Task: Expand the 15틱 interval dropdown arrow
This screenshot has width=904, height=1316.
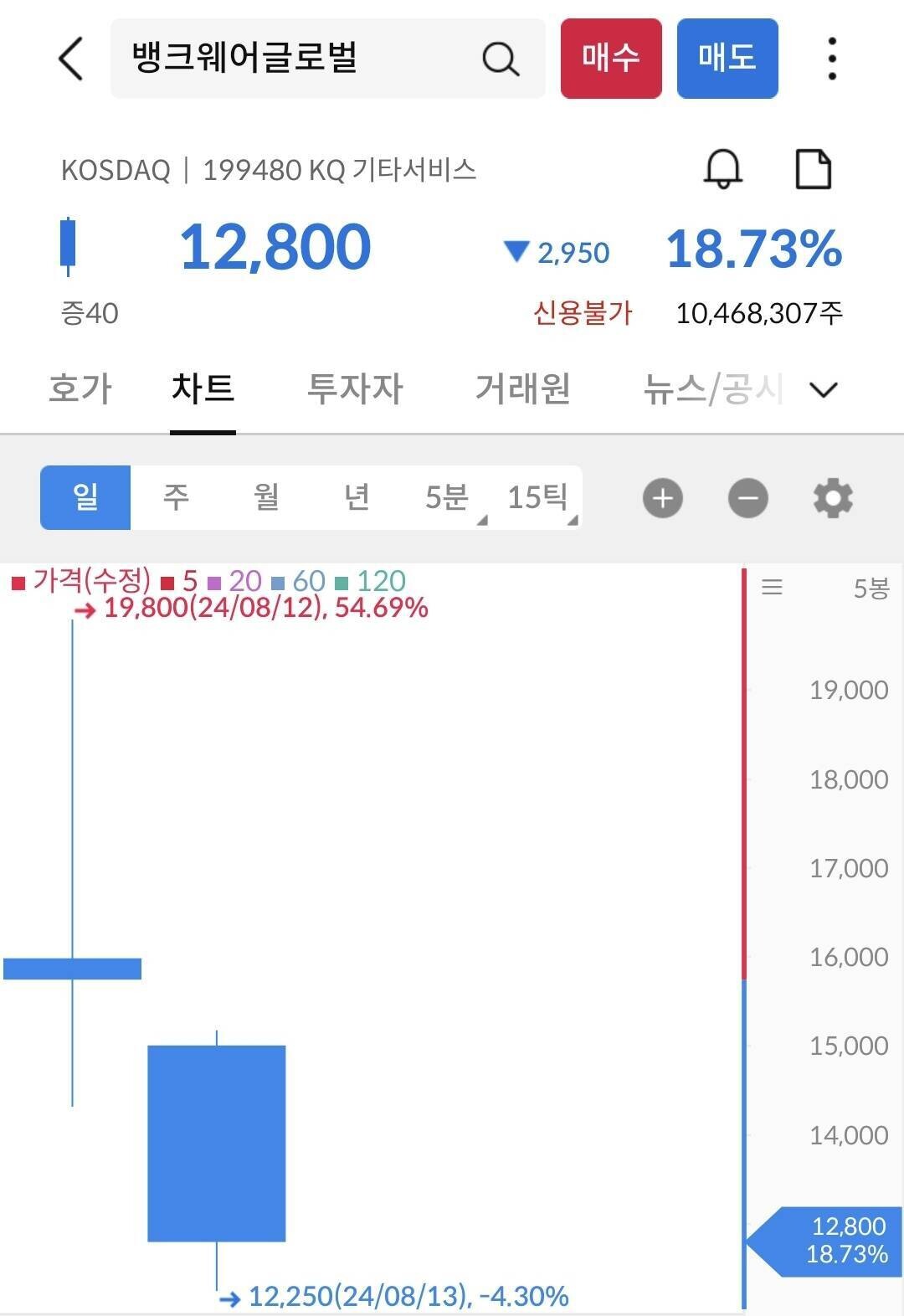Action: point(573,520)
